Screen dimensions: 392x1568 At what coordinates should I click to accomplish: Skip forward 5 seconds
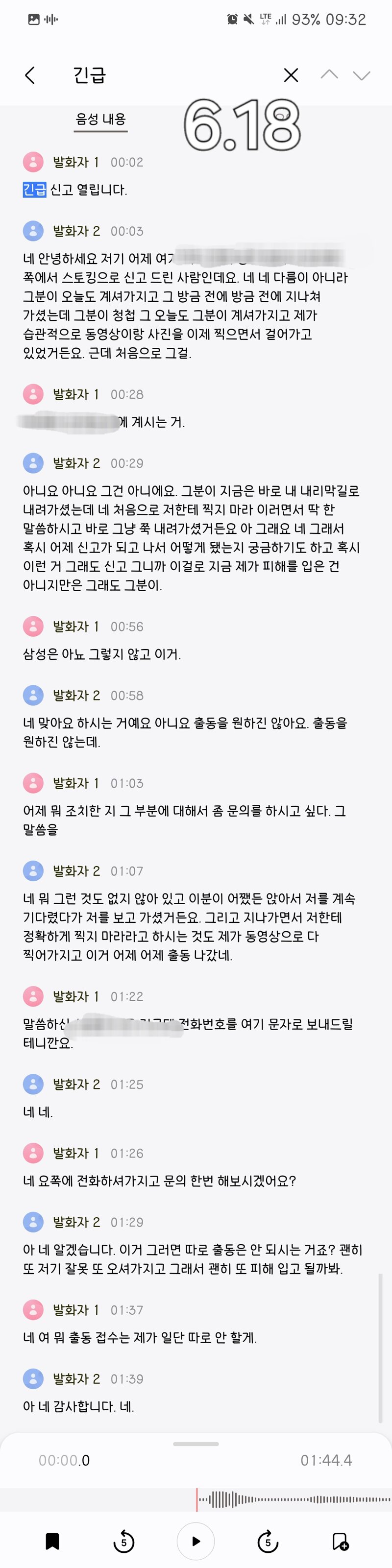pos(268,1541)
